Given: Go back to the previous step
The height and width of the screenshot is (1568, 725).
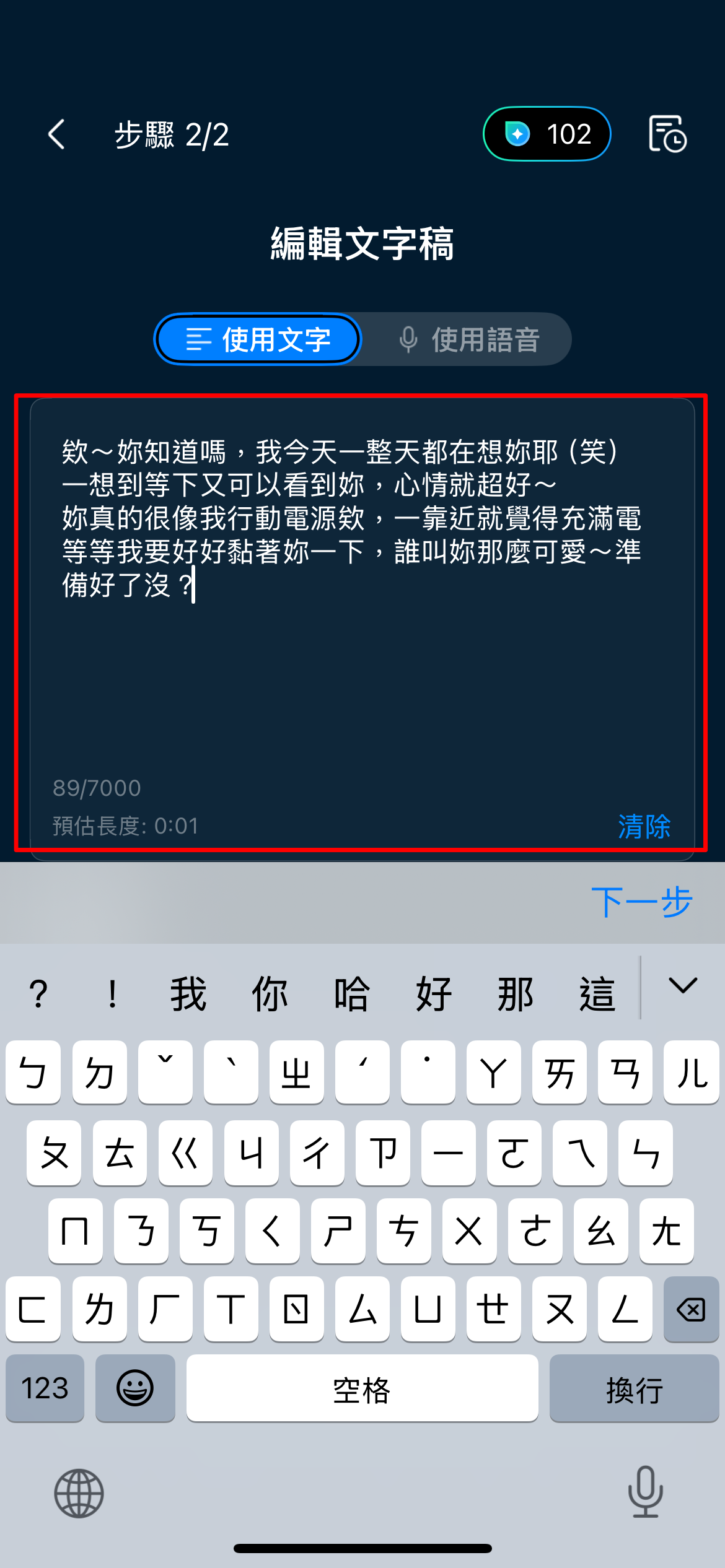Looking at the screenshot, I should [56, 134].
